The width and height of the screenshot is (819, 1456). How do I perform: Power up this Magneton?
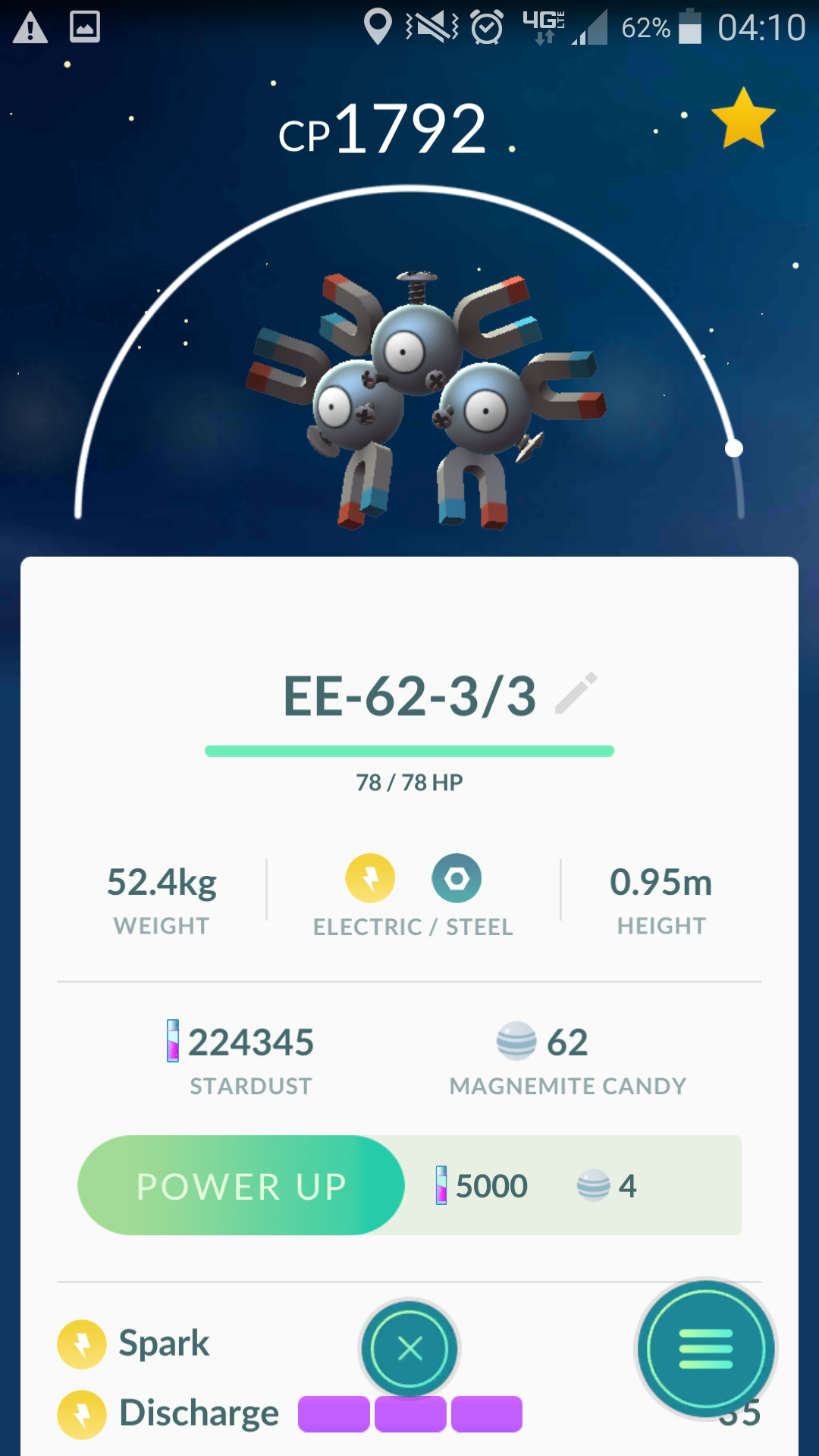pos(241,1185)
